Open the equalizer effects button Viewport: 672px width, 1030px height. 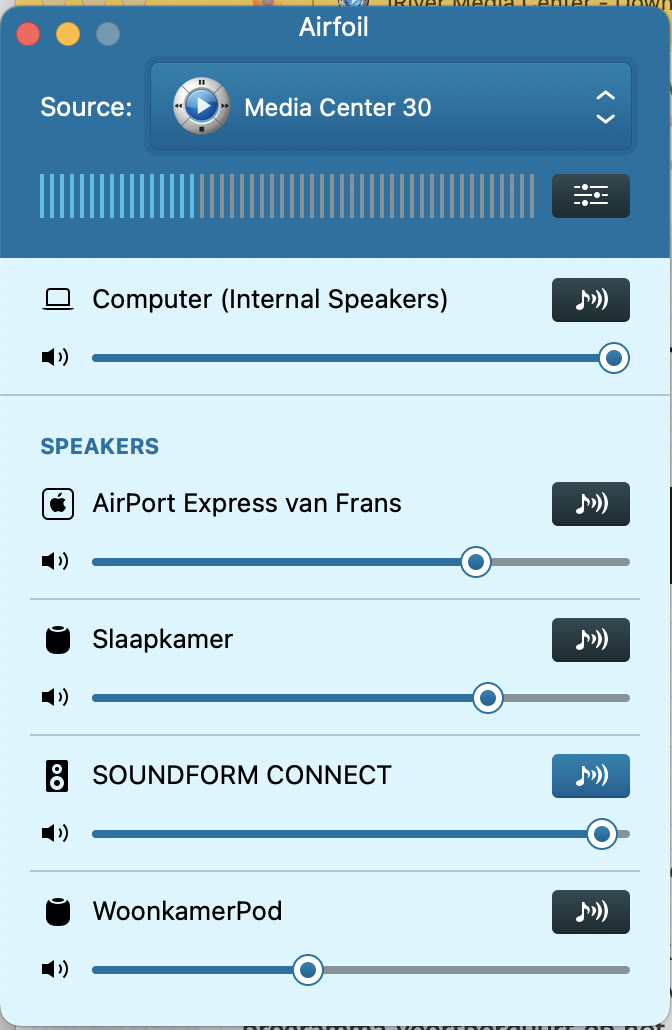tap(591, 196)
